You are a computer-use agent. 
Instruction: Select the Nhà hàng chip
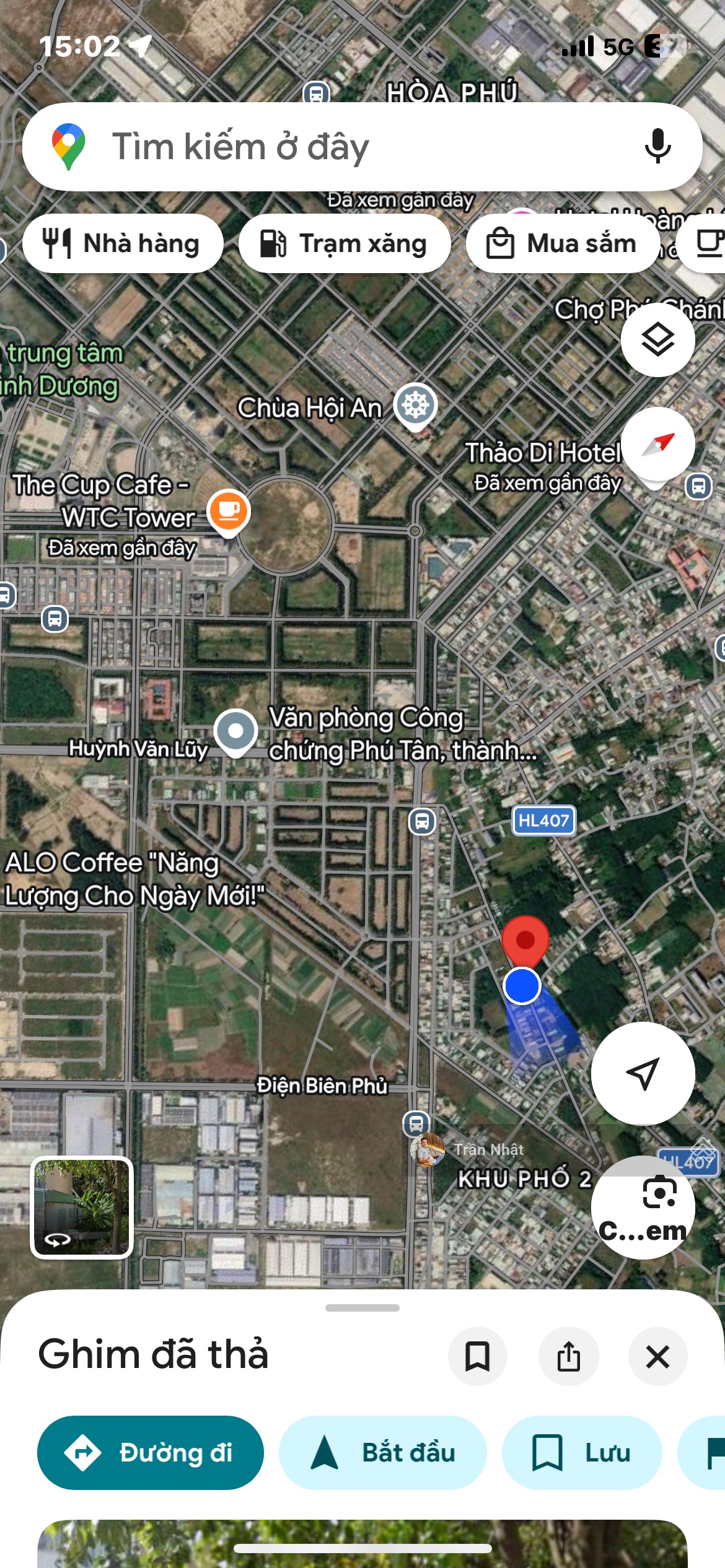(123, 243)
